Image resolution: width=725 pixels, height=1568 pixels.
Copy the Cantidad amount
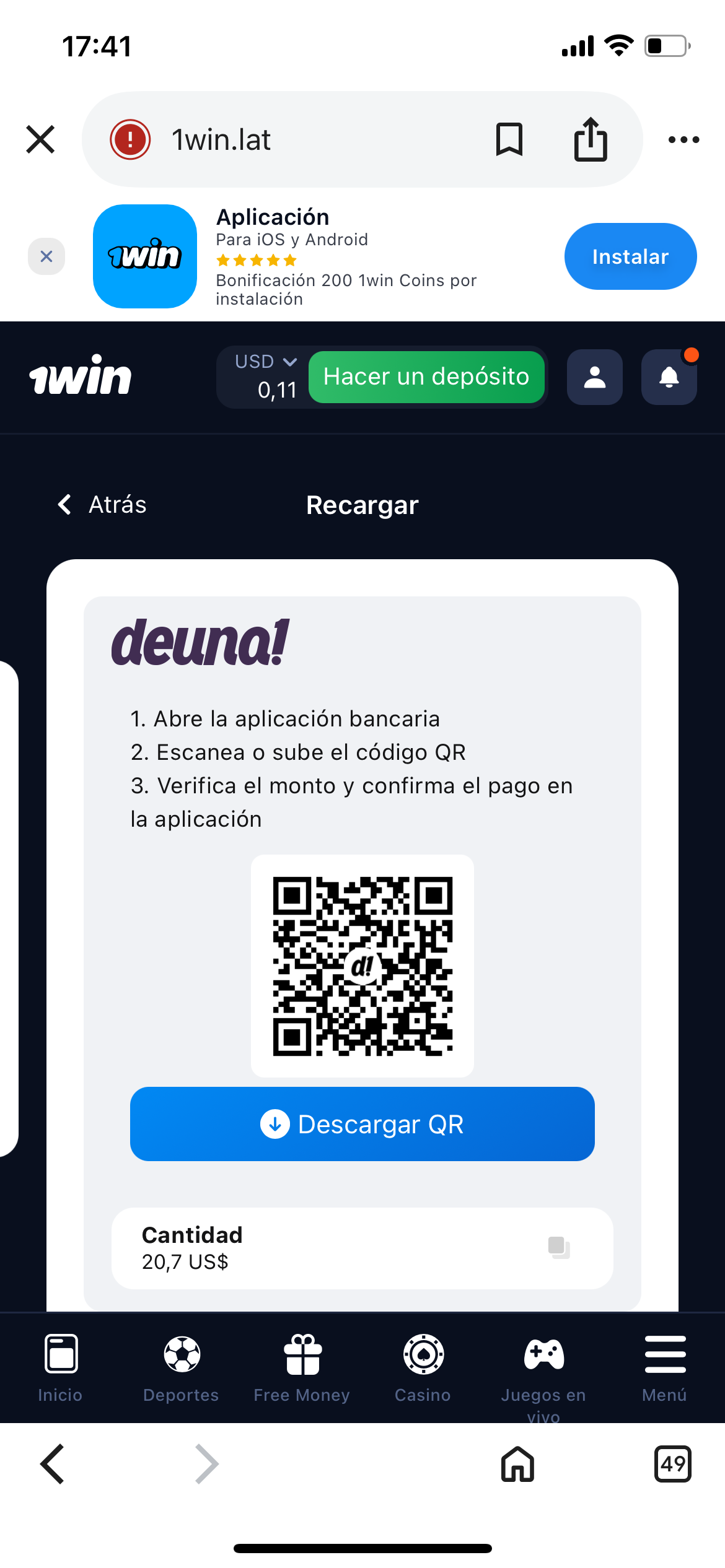coord(558,1247)
